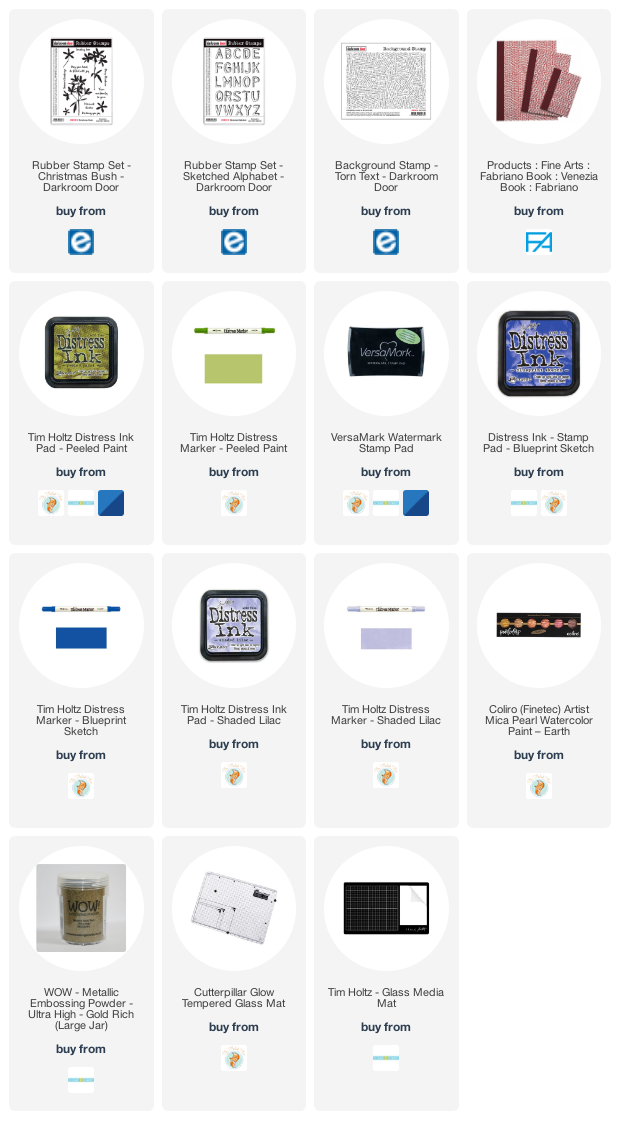Open the Fabriano Venezia Book product image
The height and width of the screenshot is (1131, 620).
539,82
